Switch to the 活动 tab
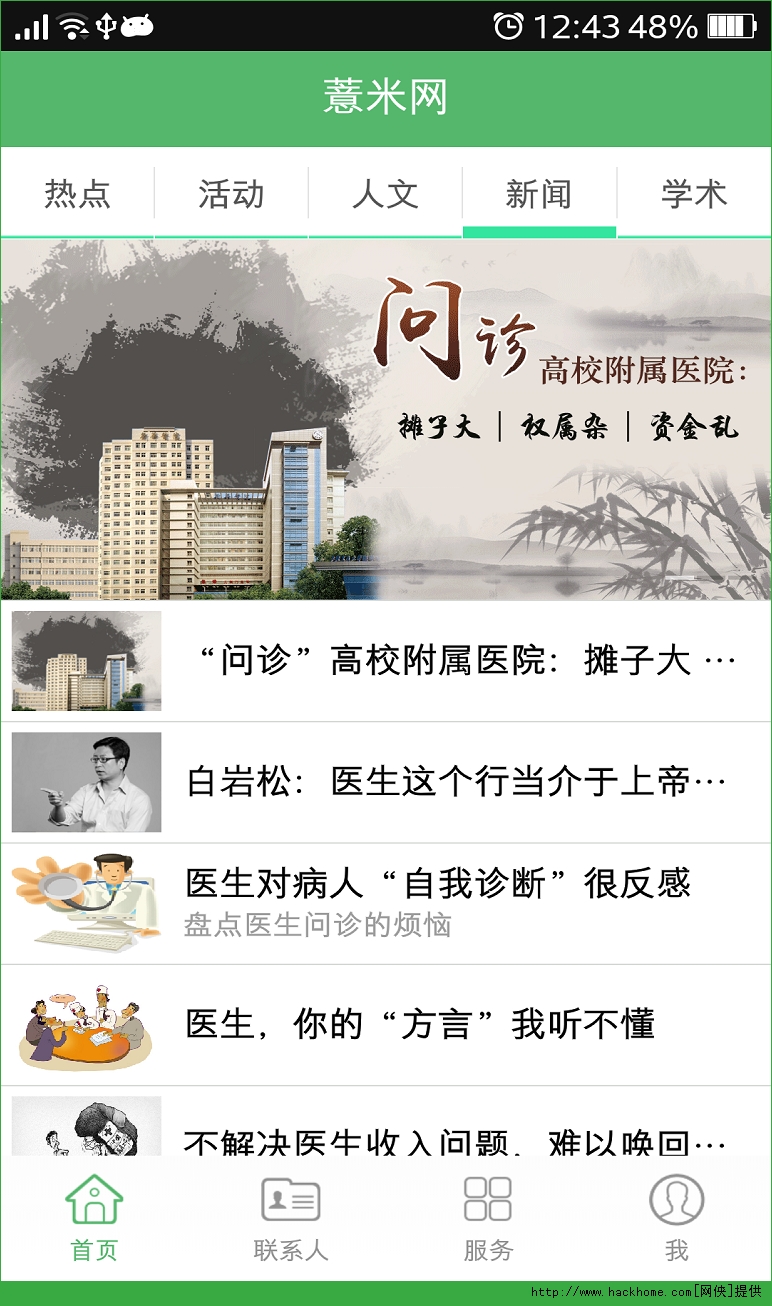Viewport: 772px width, 1306px height. tap(231, 194)
